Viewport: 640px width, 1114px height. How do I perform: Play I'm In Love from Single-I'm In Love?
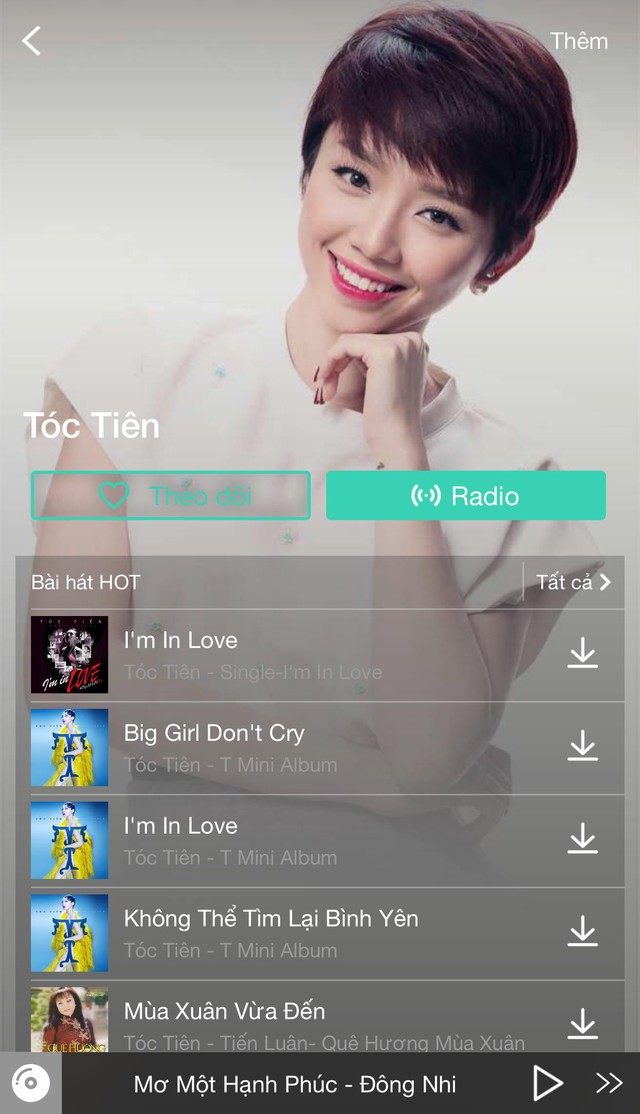pyautogui.click(x=298, y=655)
